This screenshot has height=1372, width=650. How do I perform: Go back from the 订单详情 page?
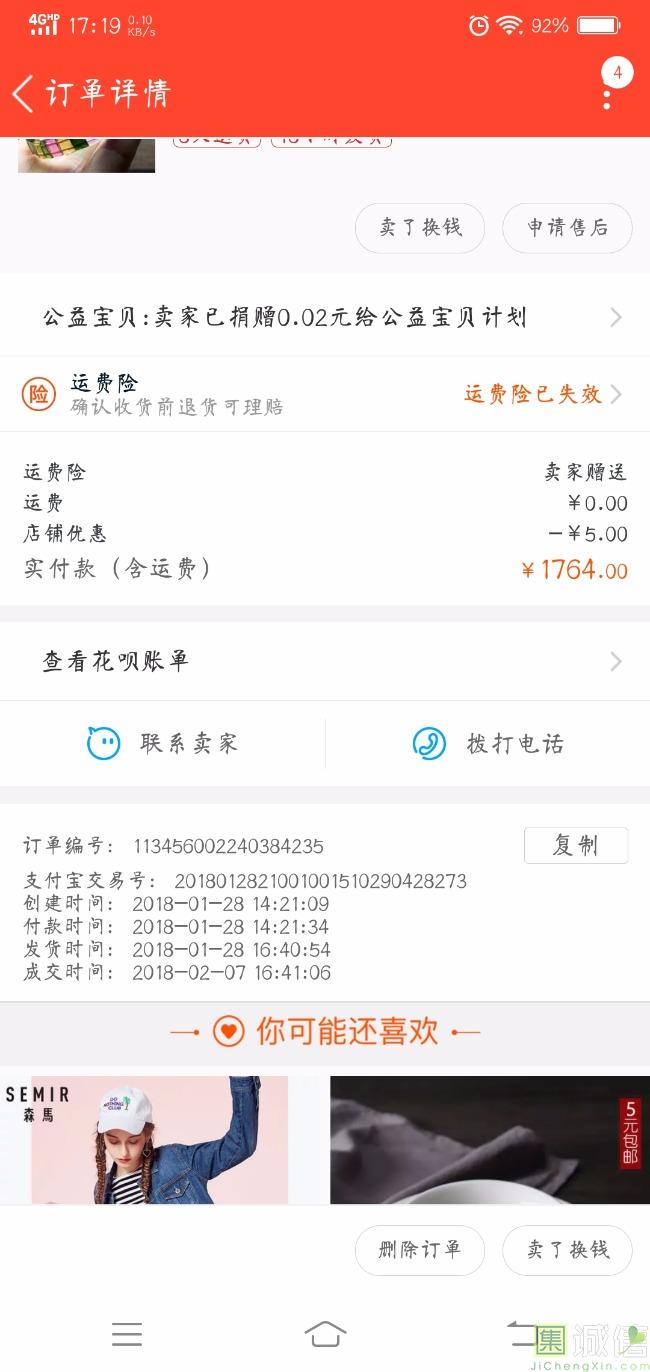24,93
